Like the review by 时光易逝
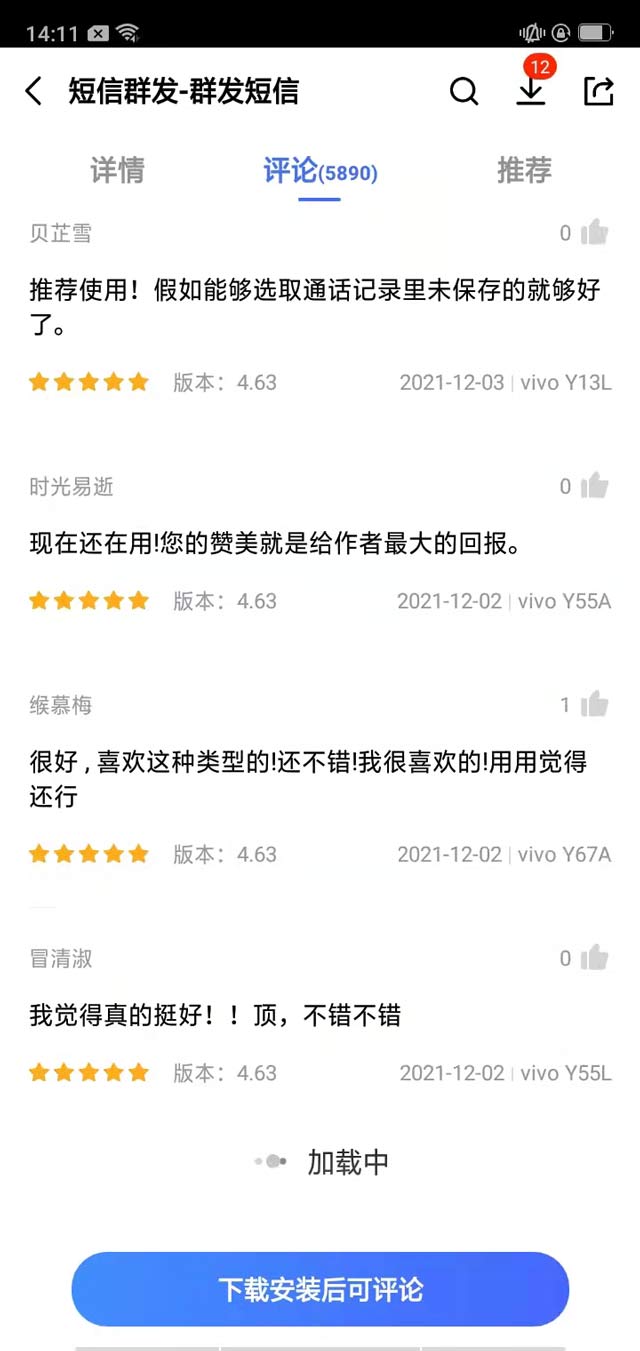The image size is (640, 1351). 594,486
